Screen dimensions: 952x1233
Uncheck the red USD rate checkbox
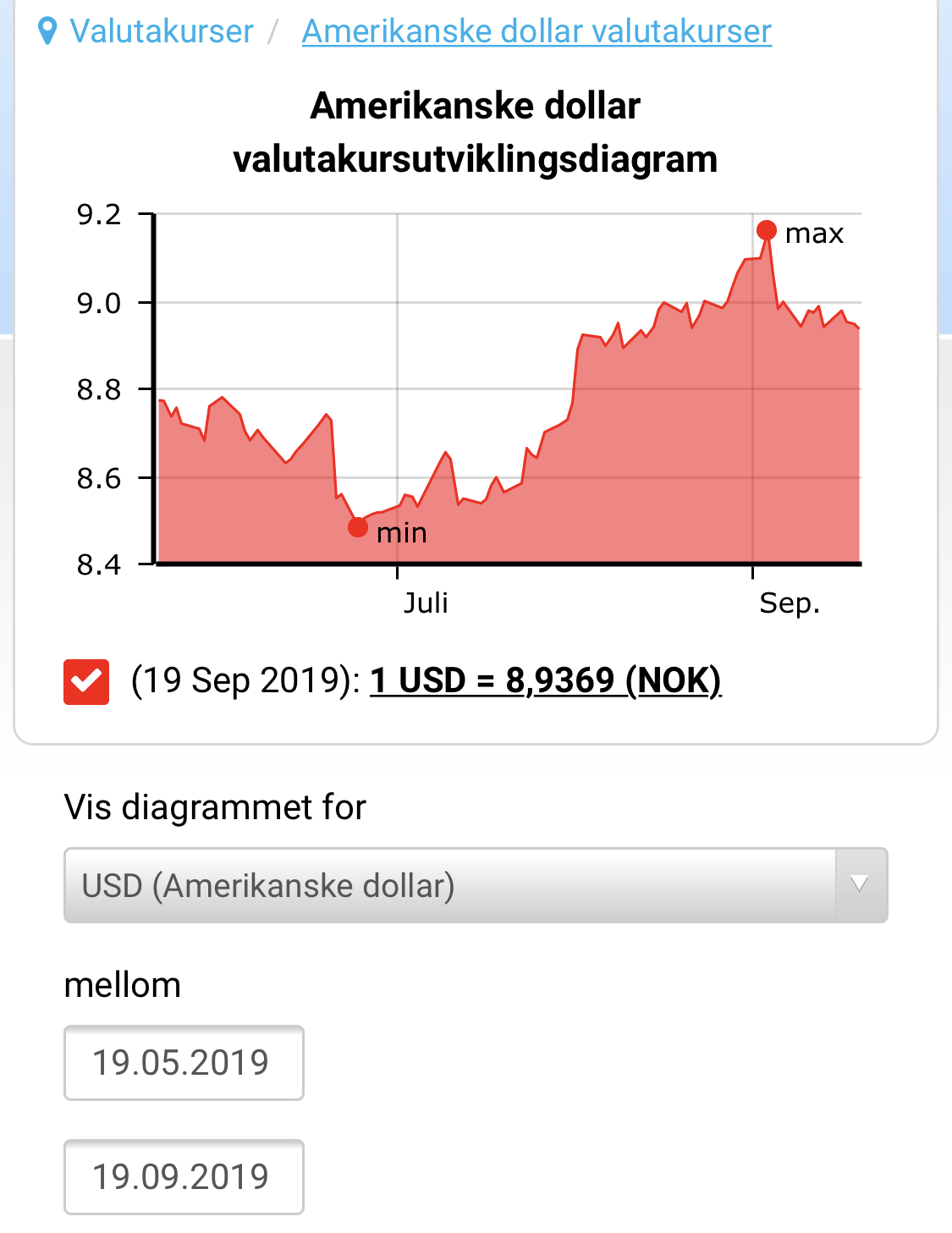pyautogui.click(x=86, y=681)
